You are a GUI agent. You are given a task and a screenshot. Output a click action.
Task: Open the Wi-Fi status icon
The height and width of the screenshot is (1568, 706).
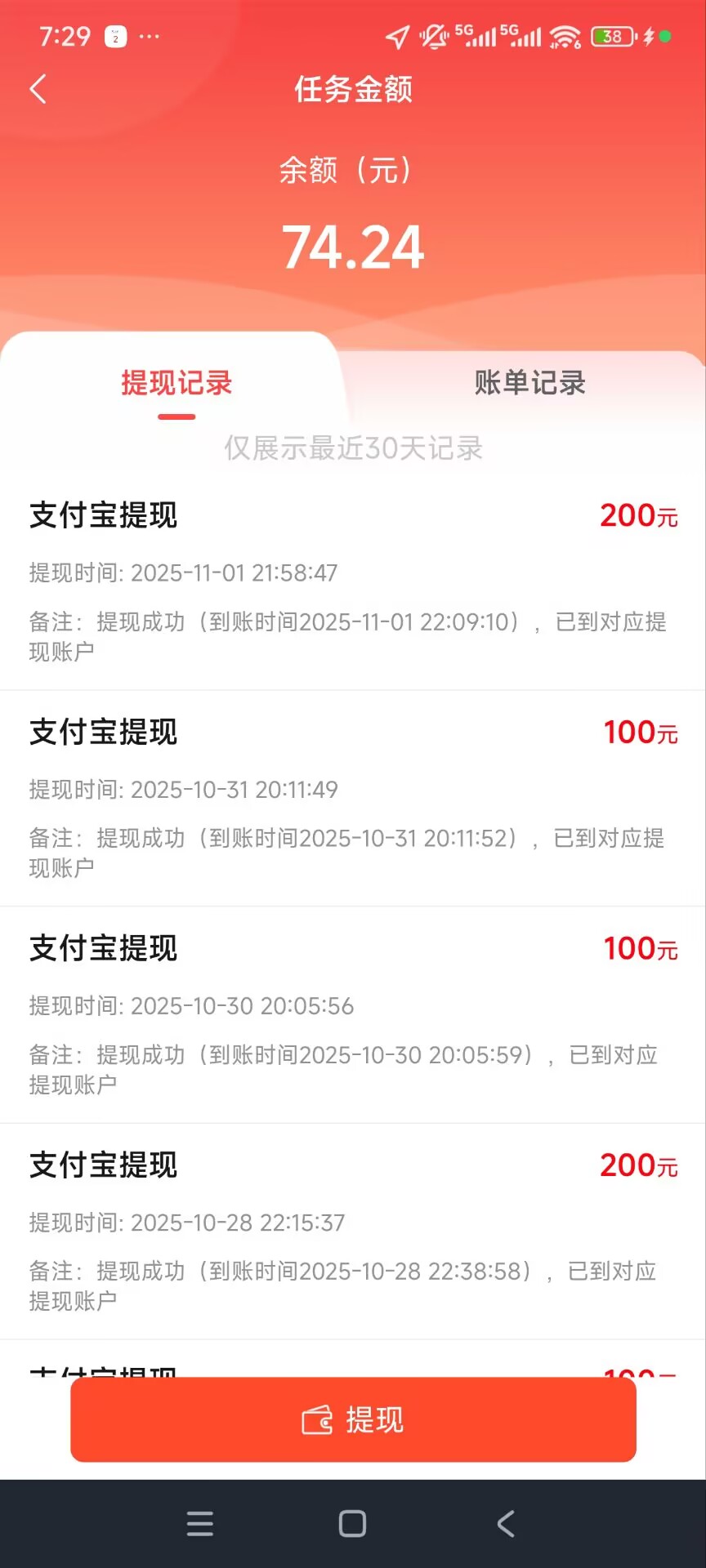[x=564, y=36]
